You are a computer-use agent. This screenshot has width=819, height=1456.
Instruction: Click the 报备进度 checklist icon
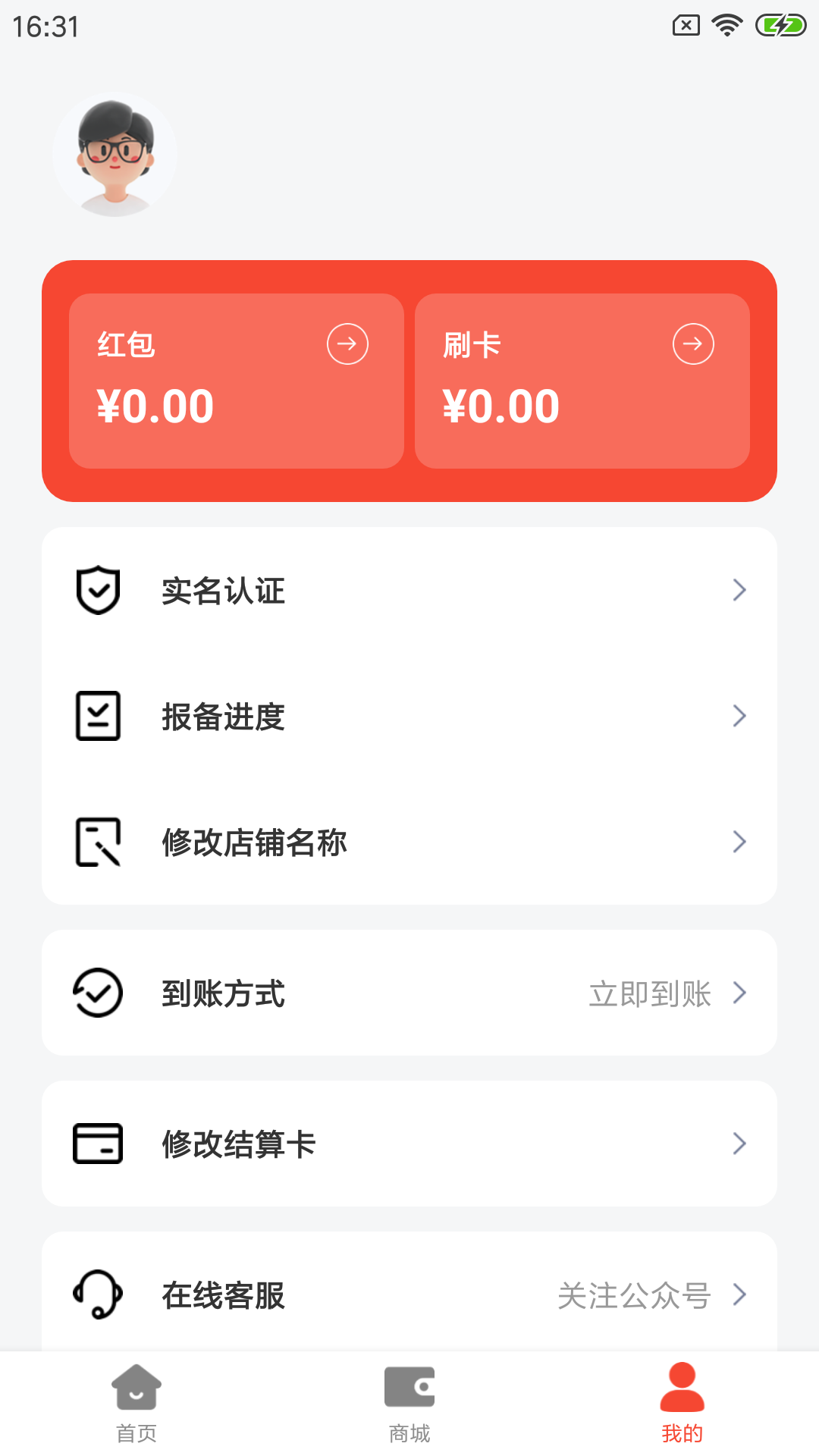point(97,716)
